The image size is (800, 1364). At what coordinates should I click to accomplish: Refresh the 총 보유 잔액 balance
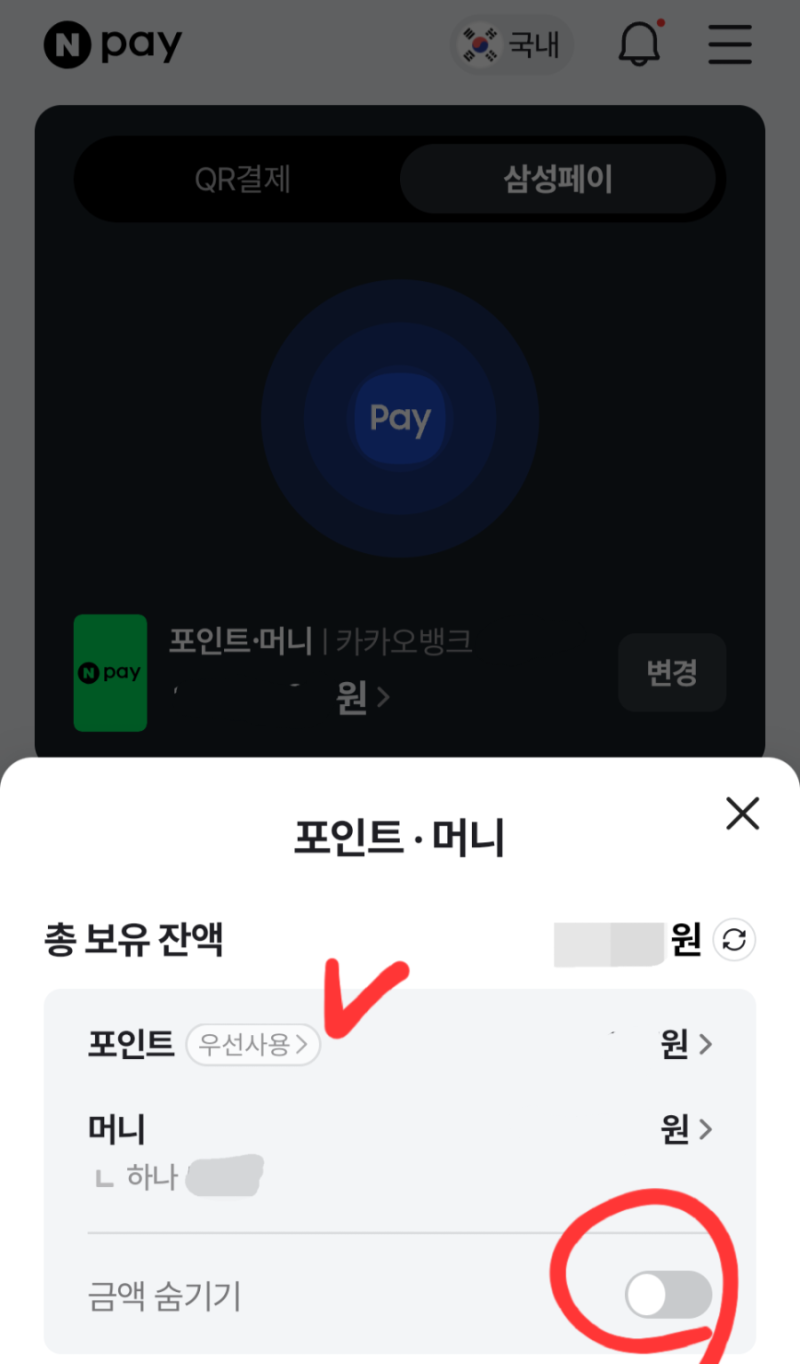pyautogui.click(x=734, y=940)
